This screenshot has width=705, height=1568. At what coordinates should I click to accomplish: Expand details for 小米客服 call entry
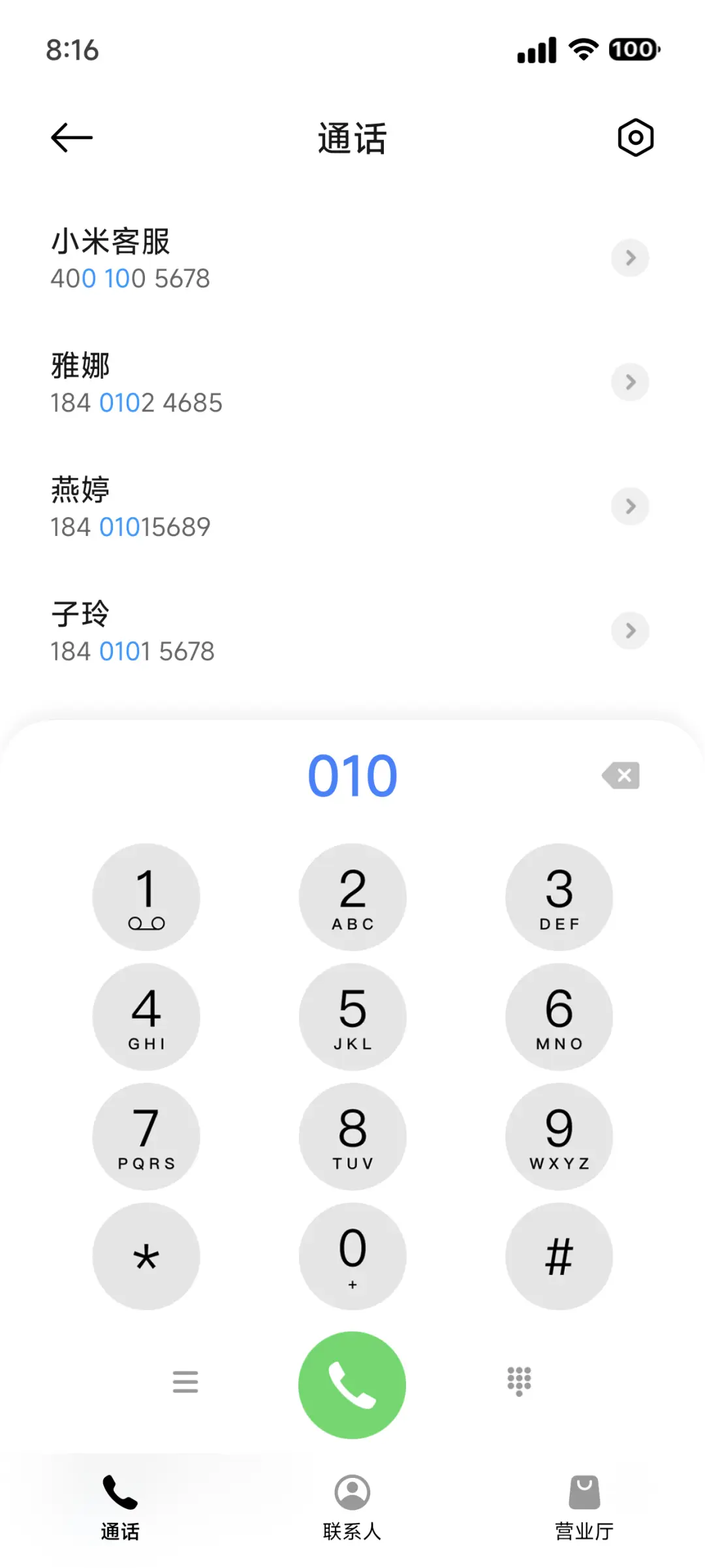pos(629,258)
